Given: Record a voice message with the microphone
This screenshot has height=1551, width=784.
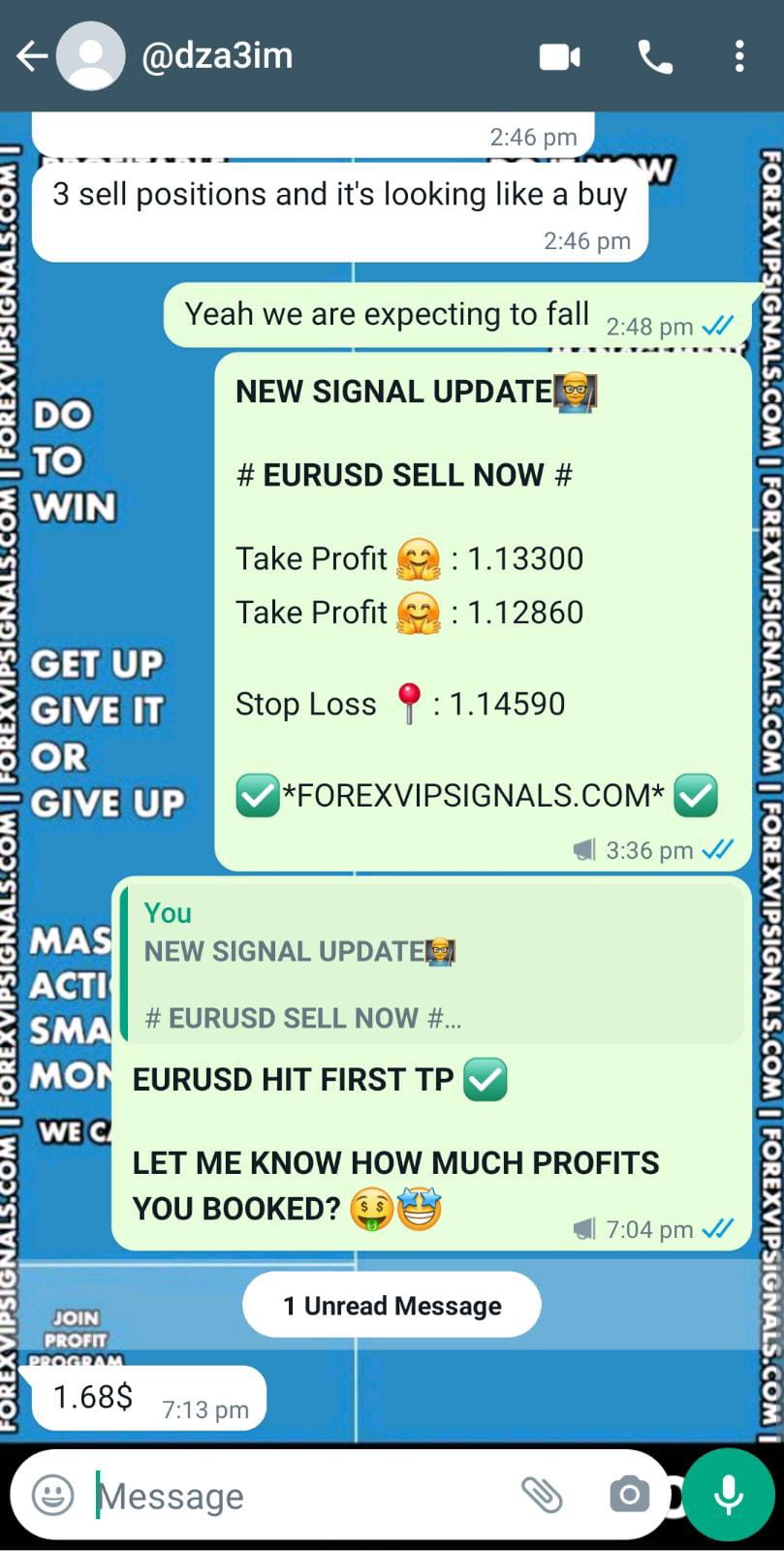Looking at the screenshot, I should (728, 1494).
